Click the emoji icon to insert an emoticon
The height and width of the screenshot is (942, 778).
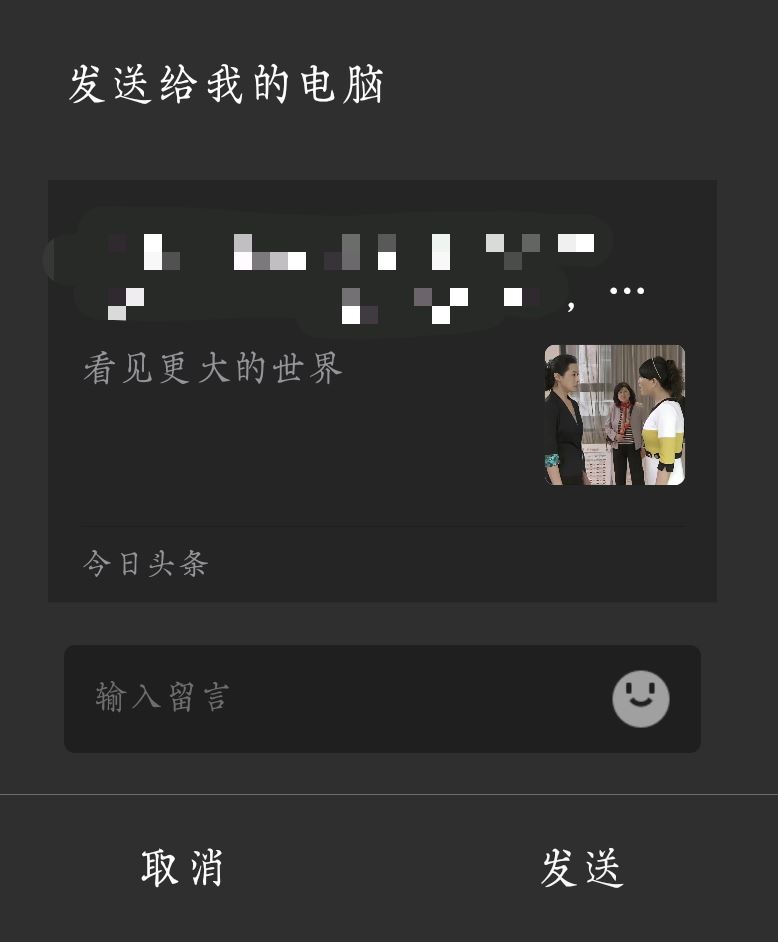(x=641, y=698)
